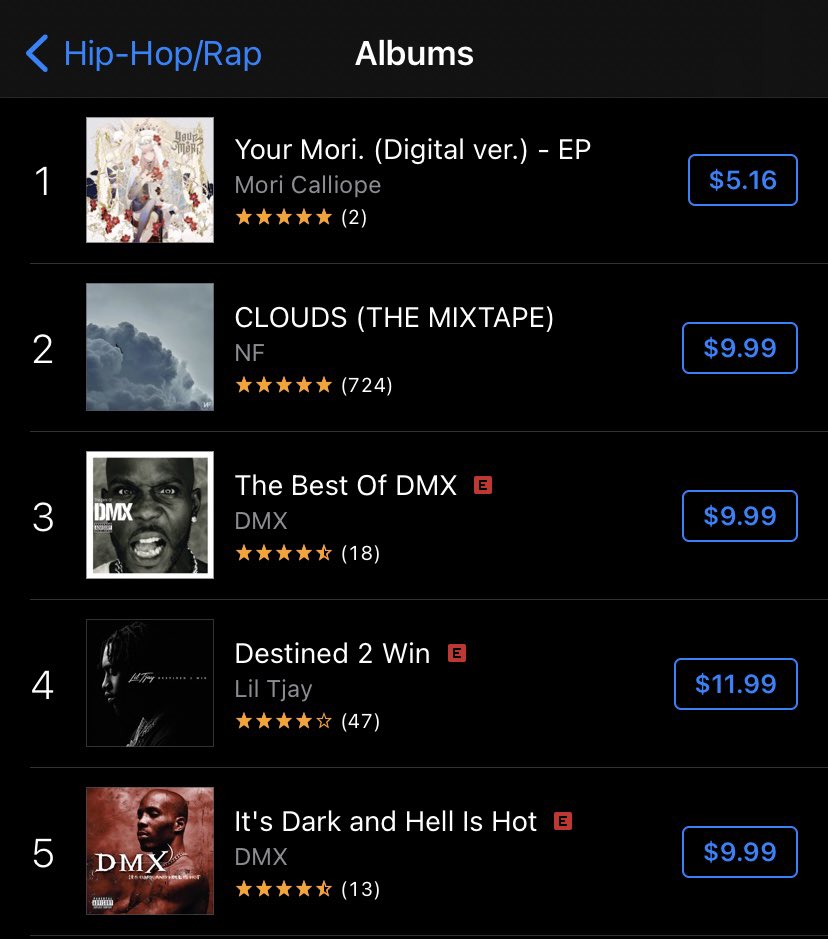This screenshot has width=828, height=939.
Task: View The Best Of DMX album
Action: click(x=345, y=486)
